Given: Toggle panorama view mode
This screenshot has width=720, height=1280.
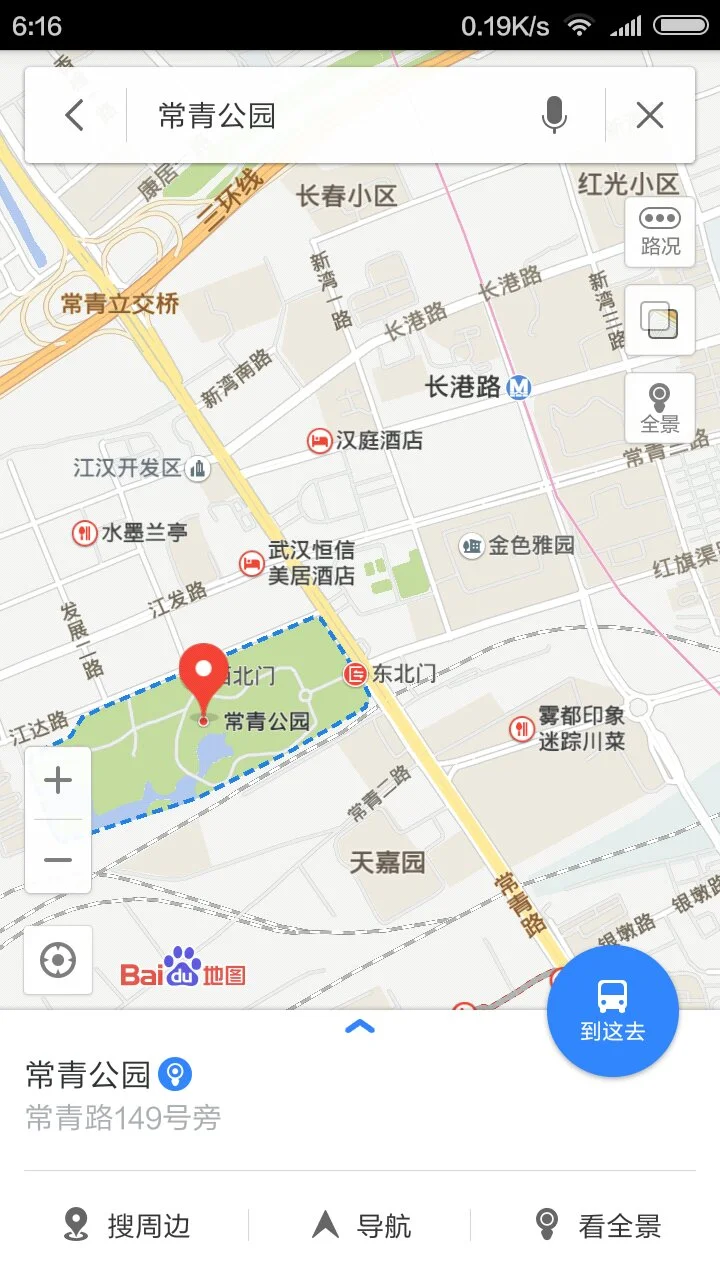Looking at the screenshot, I should pyautogui.click(x=660, y=404).
